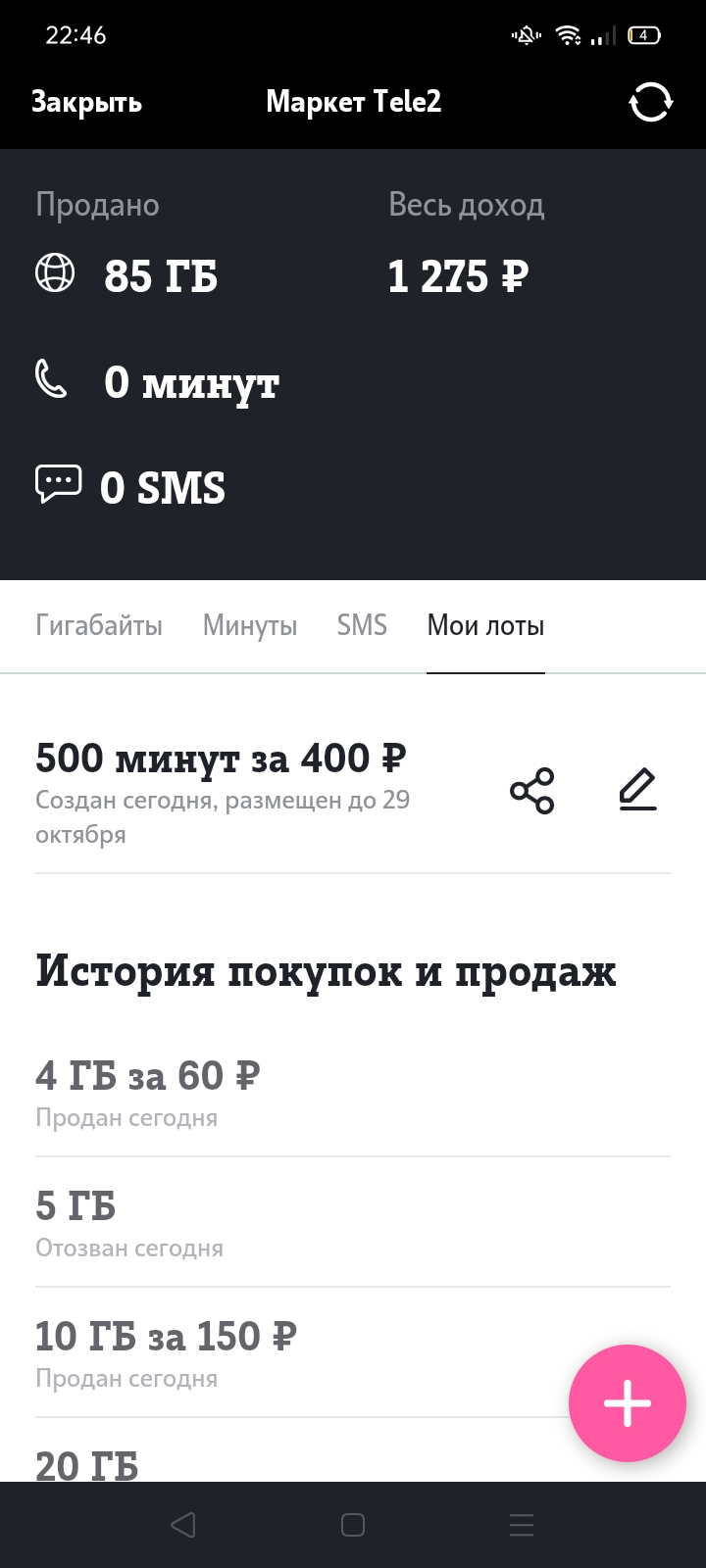Open recent apps from navigation bar
This screenshot has height=1568, width=706.
click(520, 1525)
